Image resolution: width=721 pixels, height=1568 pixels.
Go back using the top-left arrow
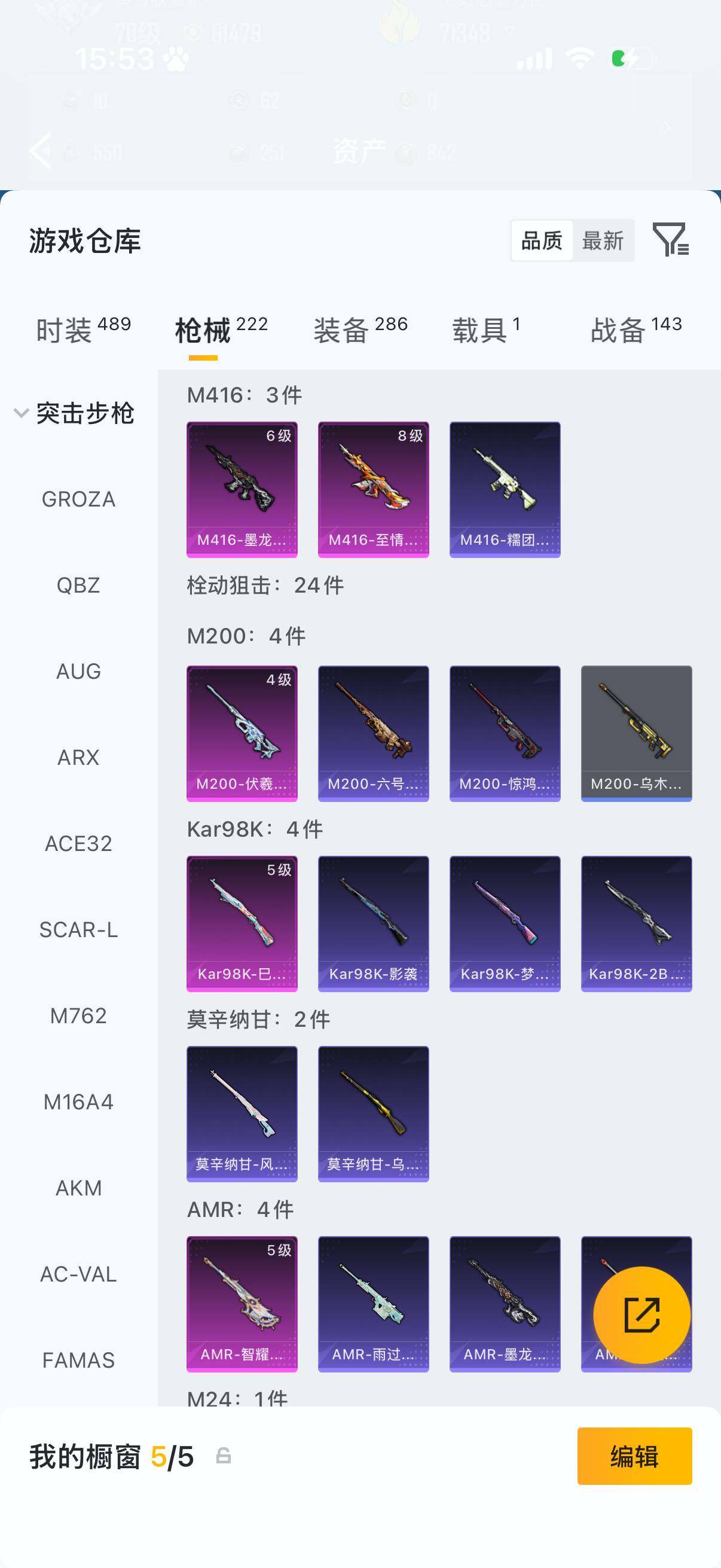pos(41,150)
